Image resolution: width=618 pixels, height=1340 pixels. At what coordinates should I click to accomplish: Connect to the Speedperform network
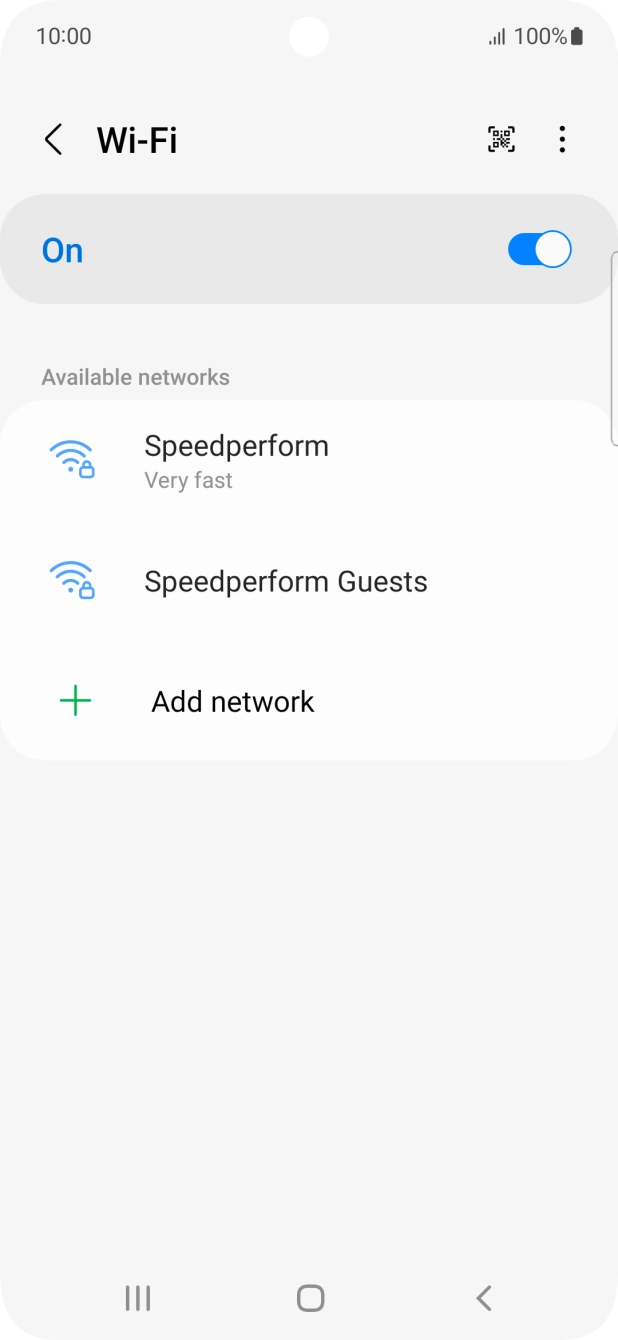(236, 460)
